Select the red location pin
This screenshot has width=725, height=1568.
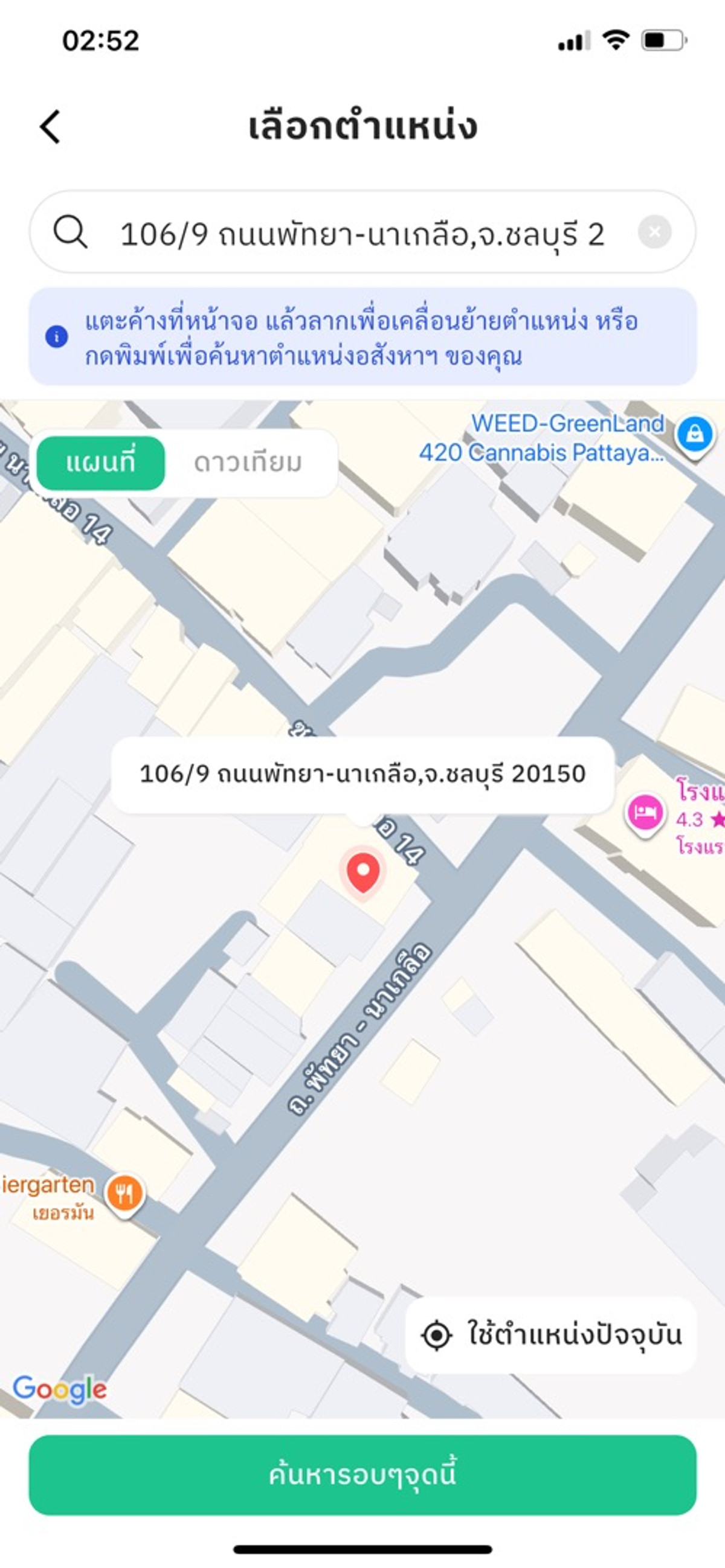tap(363, 871)
